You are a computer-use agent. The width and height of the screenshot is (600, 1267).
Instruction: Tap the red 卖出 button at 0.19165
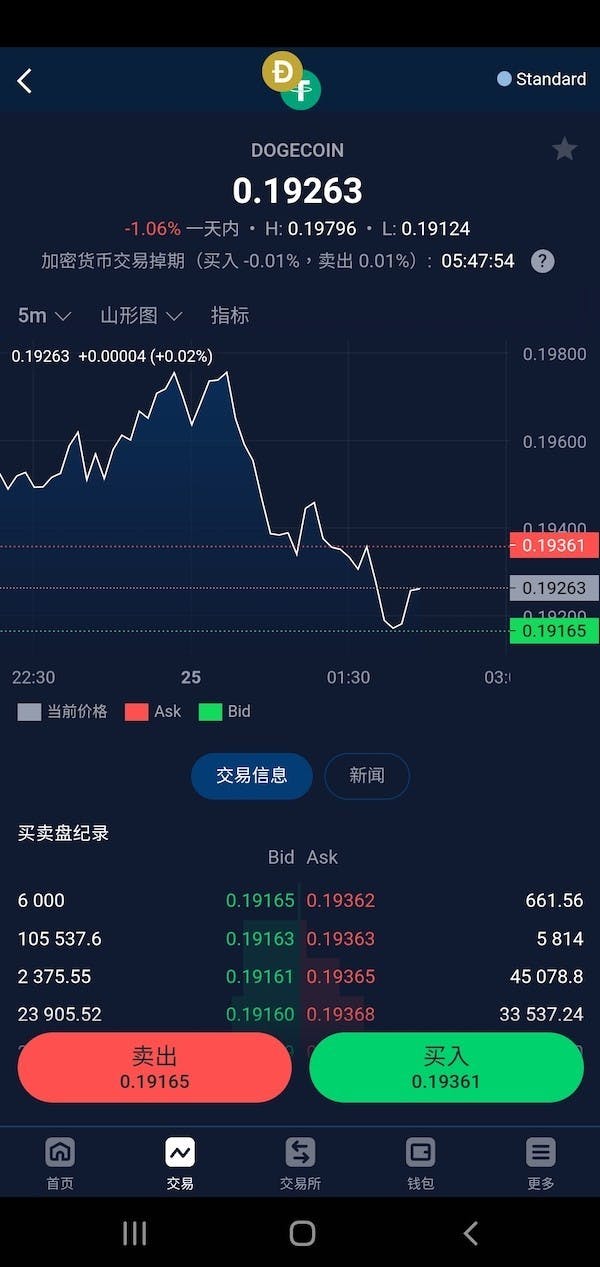(x=155, y=1068)
